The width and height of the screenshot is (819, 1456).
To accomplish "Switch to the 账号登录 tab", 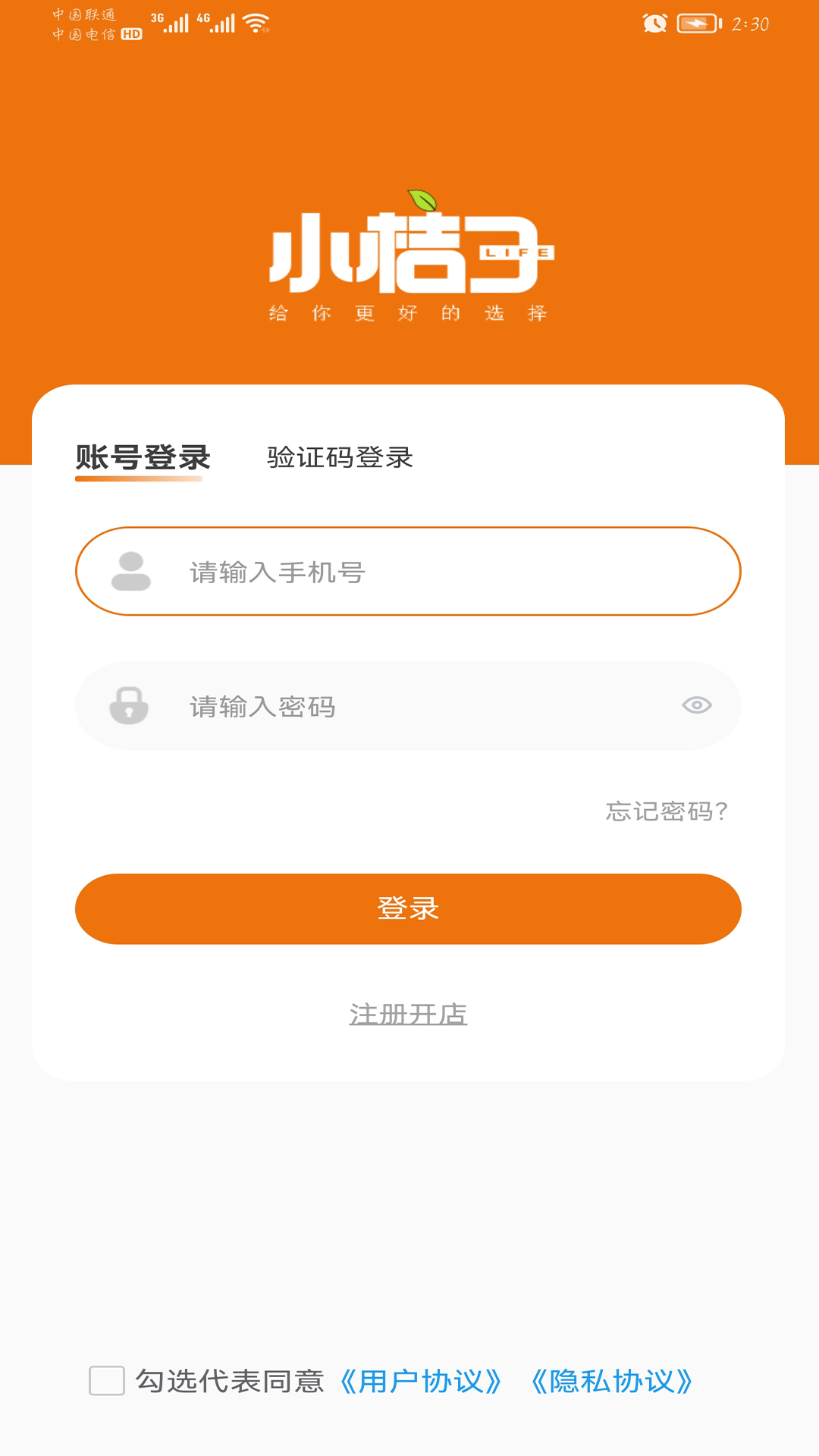I will [143, 457].
